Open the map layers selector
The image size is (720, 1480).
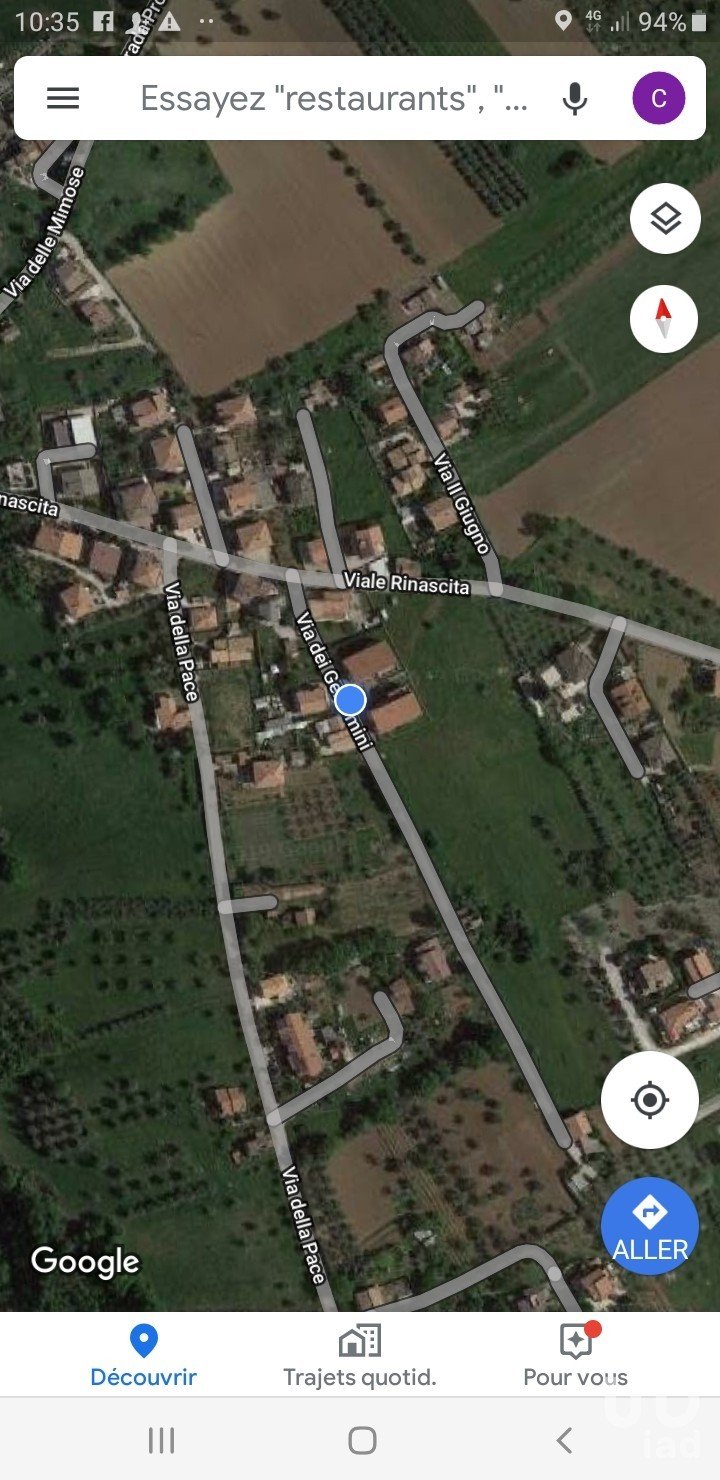pos(665,218)
